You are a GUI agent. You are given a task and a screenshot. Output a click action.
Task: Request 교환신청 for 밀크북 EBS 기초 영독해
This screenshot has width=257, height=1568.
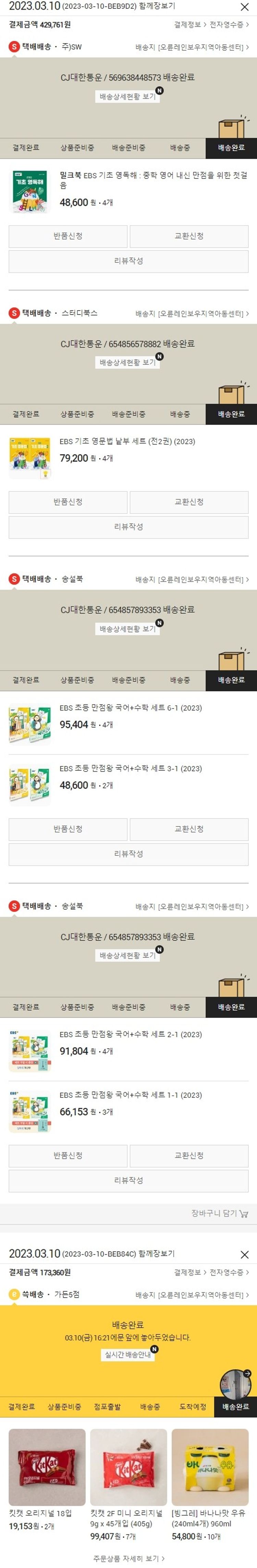[x=189, y=236]
